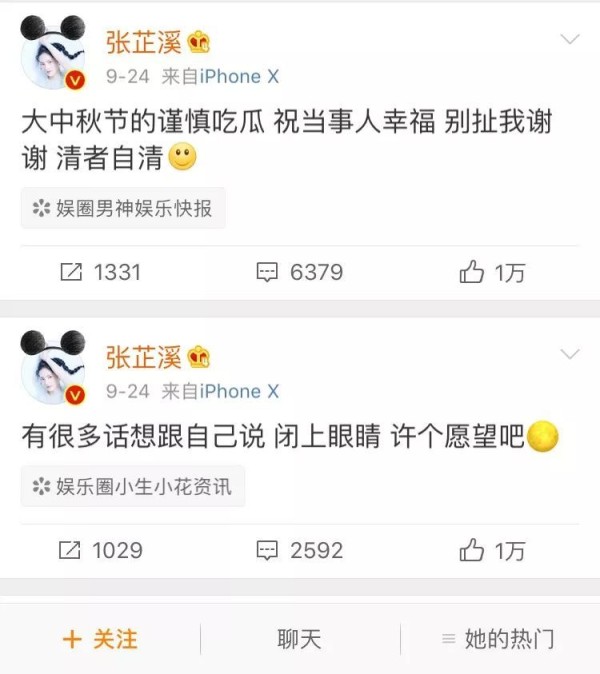Screen dimensions: 600x674
Task: Open 张芷溪's avatar on the second post
Action: 53,368
